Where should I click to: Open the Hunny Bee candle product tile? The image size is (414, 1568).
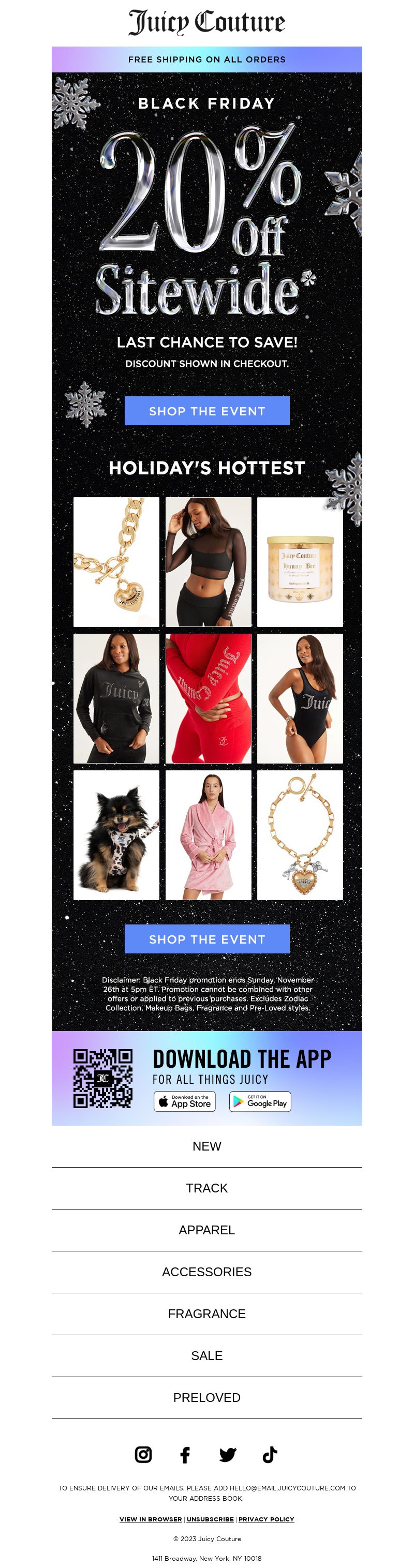click(300, 562)
